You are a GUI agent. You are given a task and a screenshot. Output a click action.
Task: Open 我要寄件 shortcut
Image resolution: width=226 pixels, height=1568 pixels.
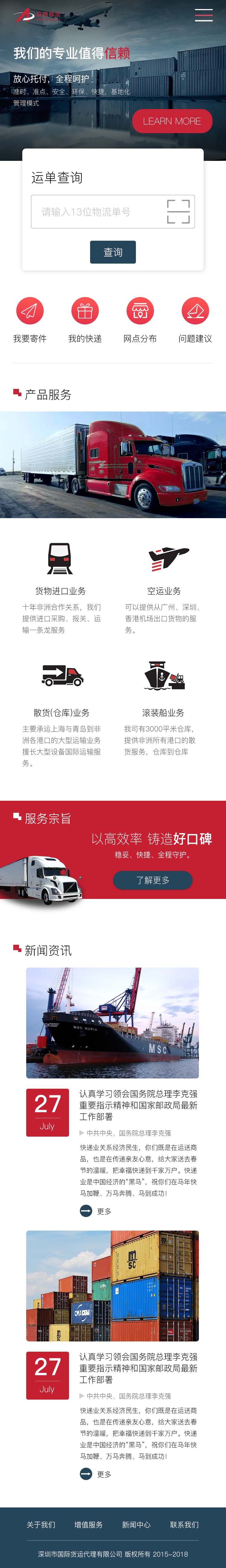30,311
